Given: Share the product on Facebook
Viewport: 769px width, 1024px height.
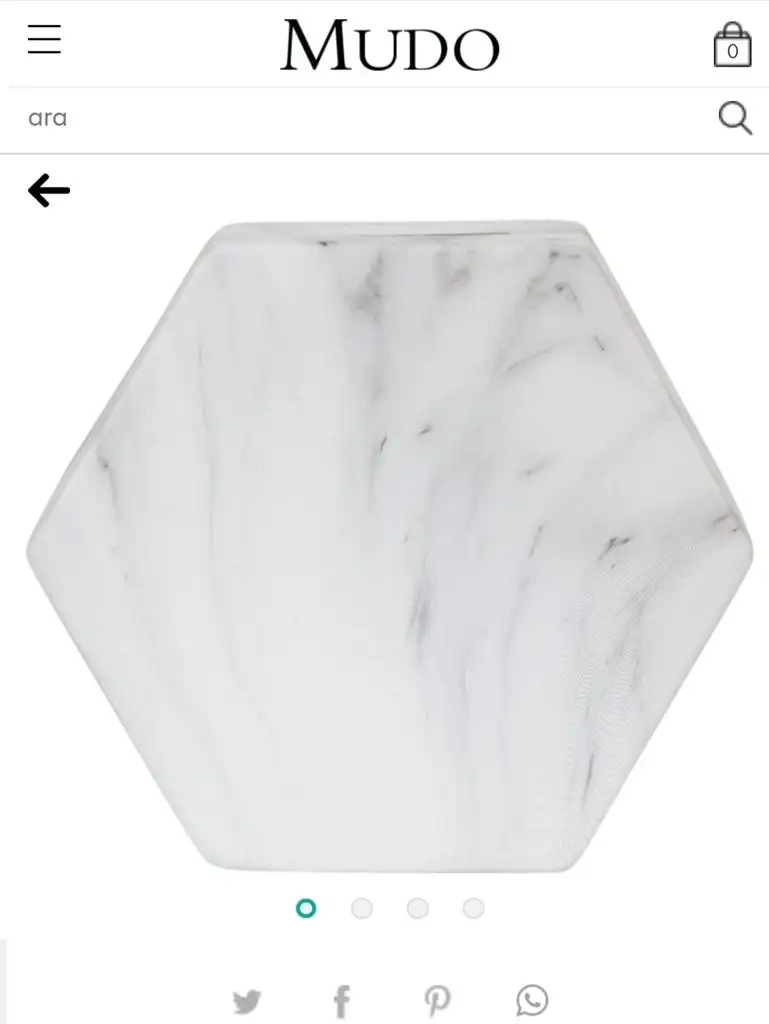Looking at the screenshot, I should [342, 1001].
